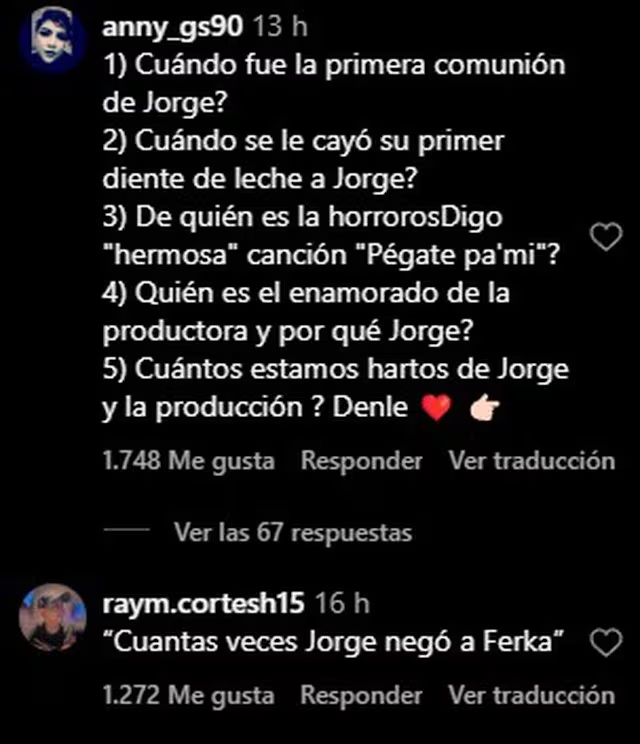
Task: Reply to raym.cortesh15's comment
Action: point(361,694)
